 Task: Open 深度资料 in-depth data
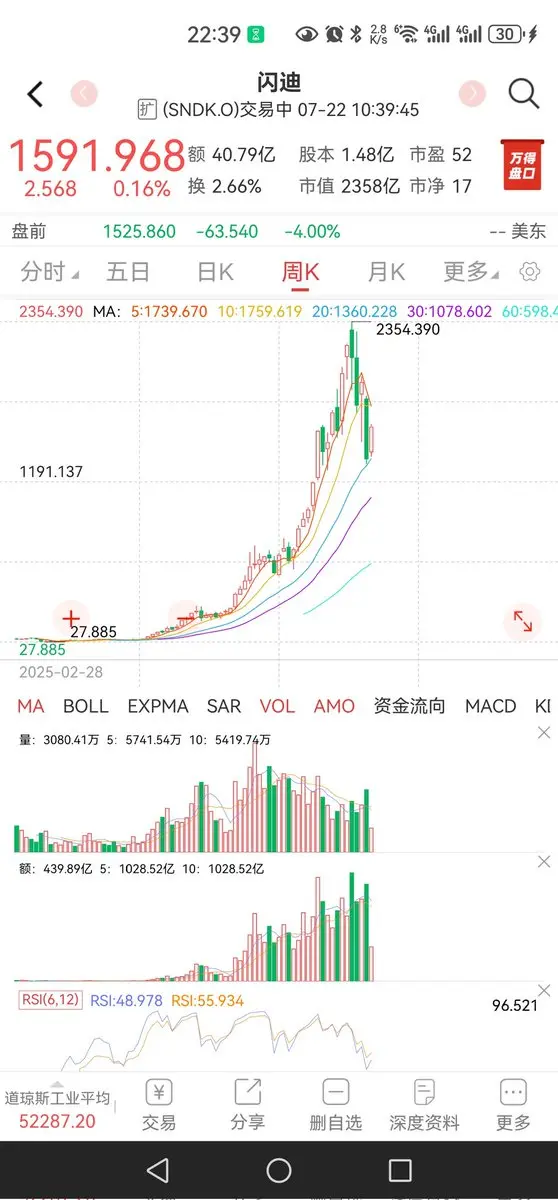pos(424,1104)
